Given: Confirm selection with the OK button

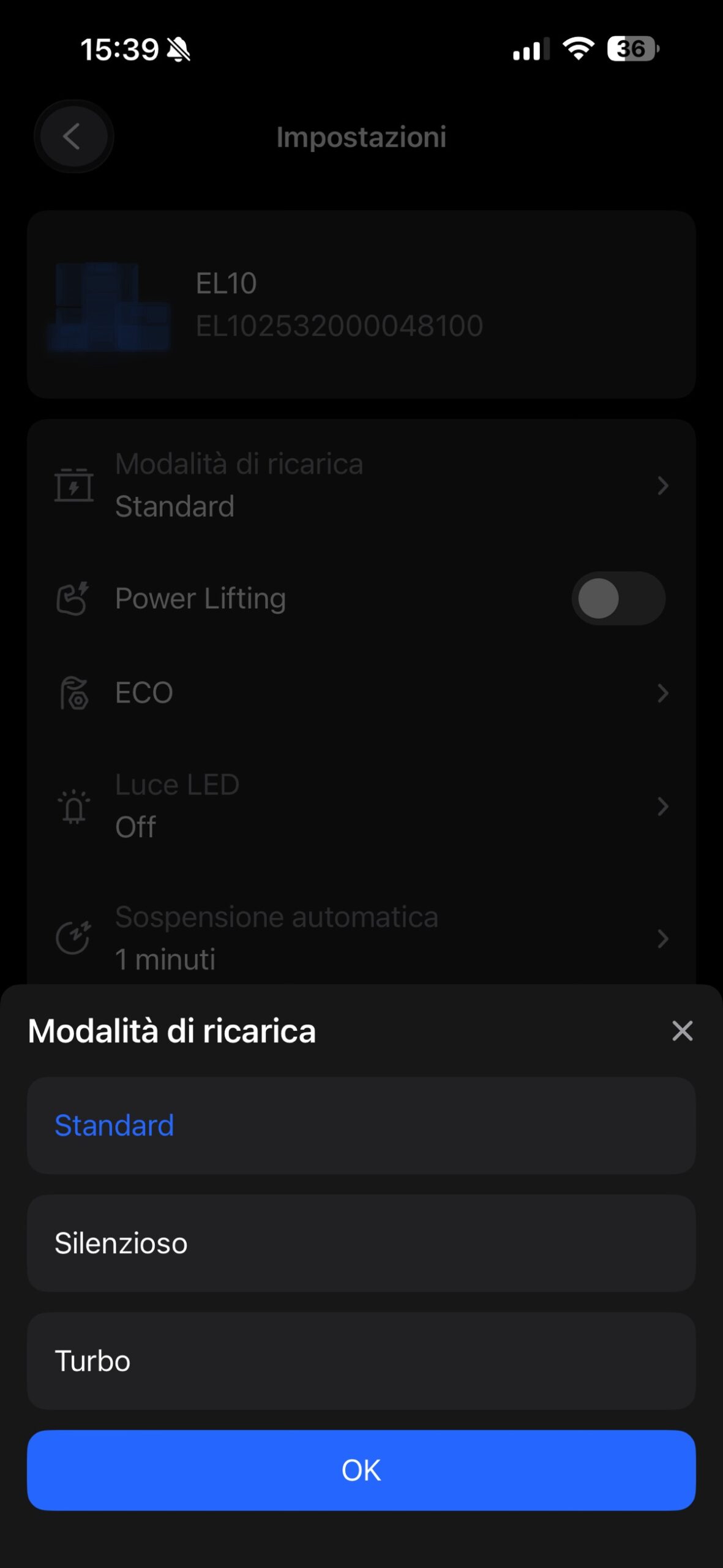Looking at the screenshot, I should (361, 1470).
